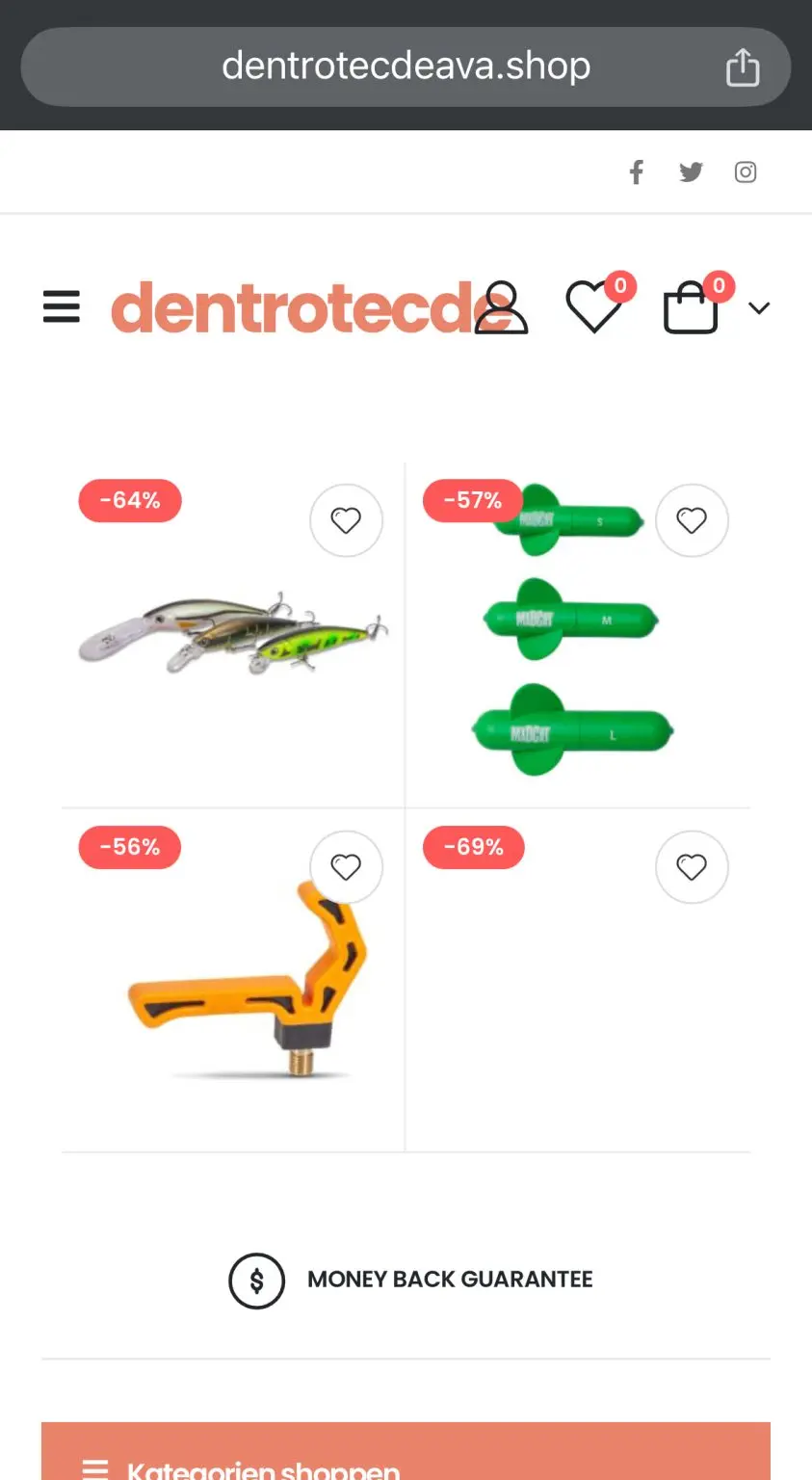
Task: Add the -57% green floats to wishlist
Action: click(x=692, y=520)
